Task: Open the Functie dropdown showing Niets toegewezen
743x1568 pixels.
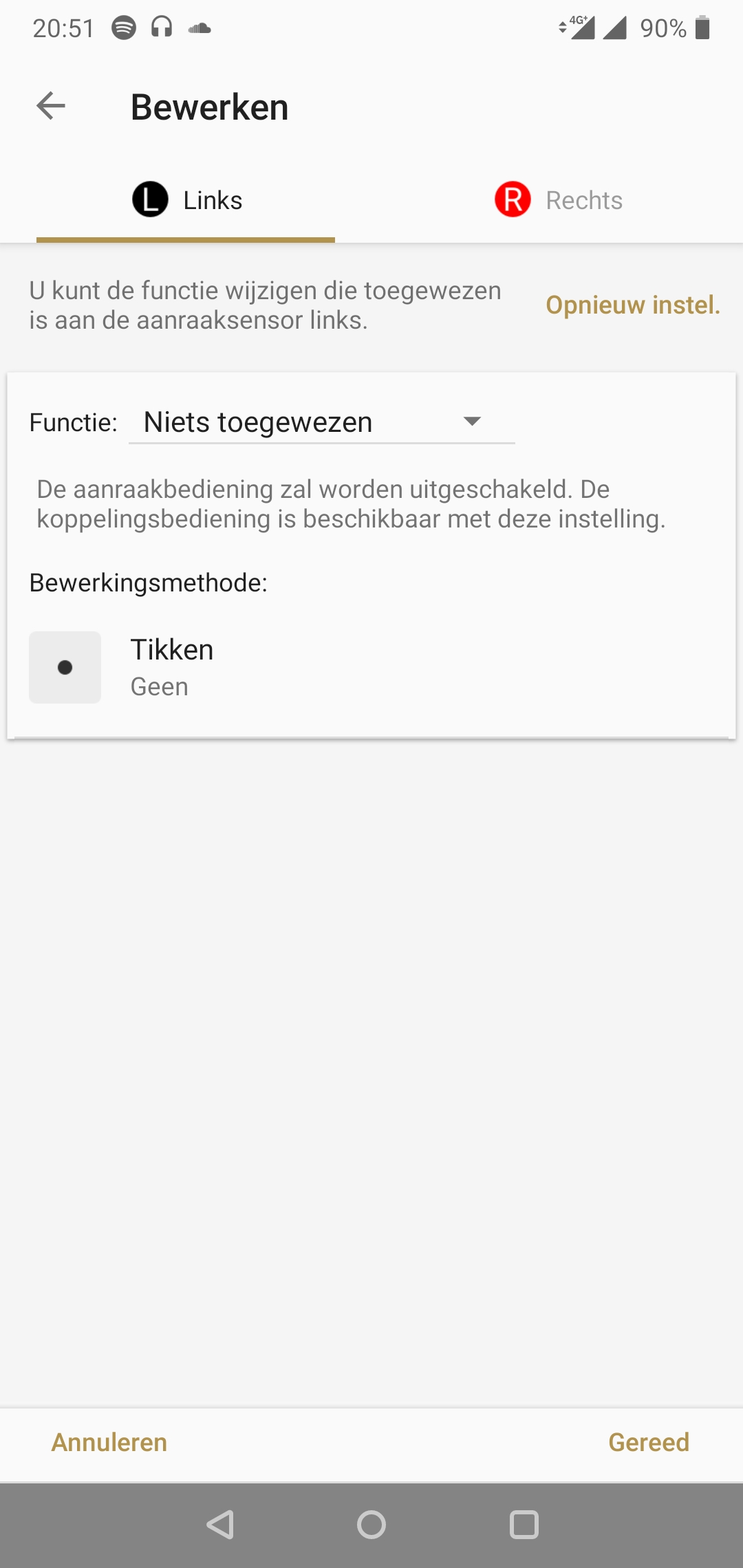Action: [x=322, y=422]
